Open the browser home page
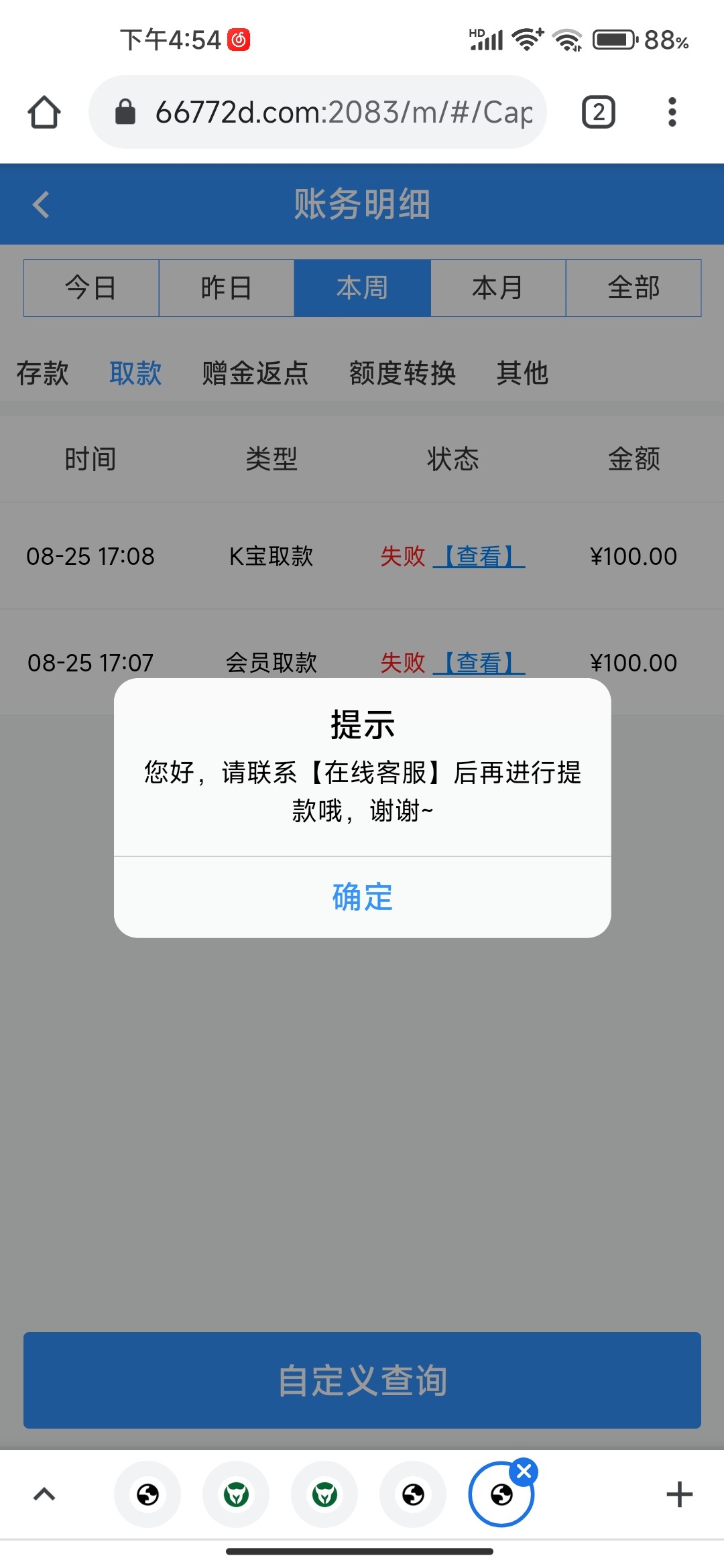The image size is (724, 1568). click(44, 112)
